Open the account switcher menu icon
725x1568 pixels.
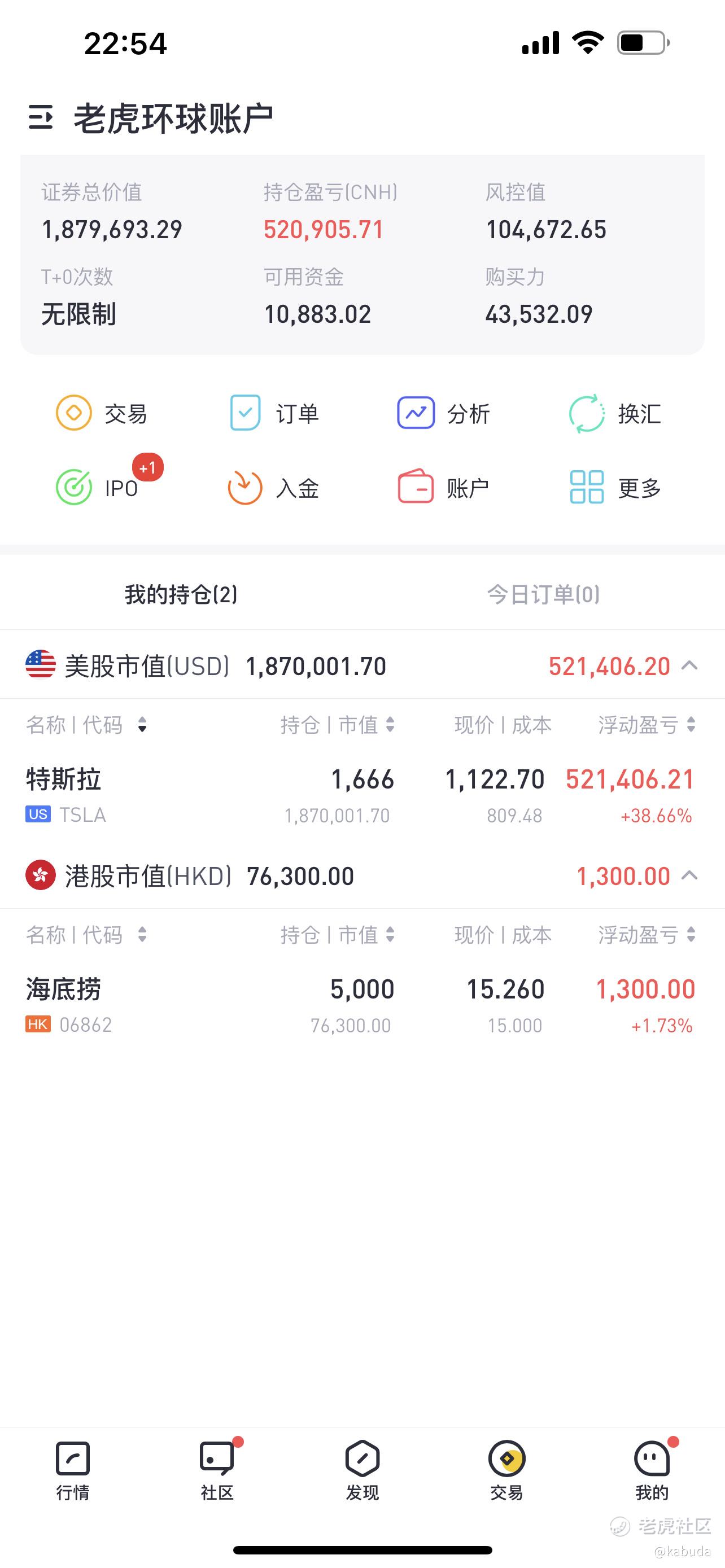pyautogui.click(x=41, y=117)
